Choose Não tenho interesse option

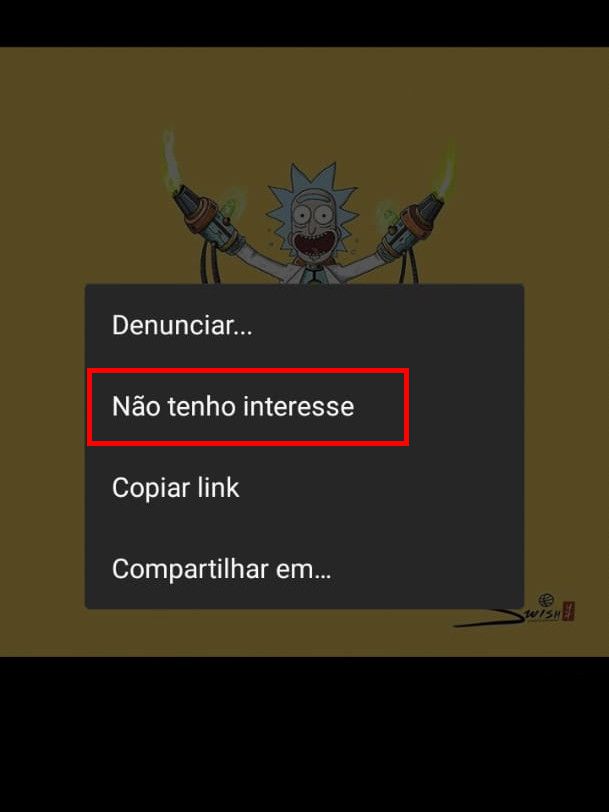(x=233, y=407)
